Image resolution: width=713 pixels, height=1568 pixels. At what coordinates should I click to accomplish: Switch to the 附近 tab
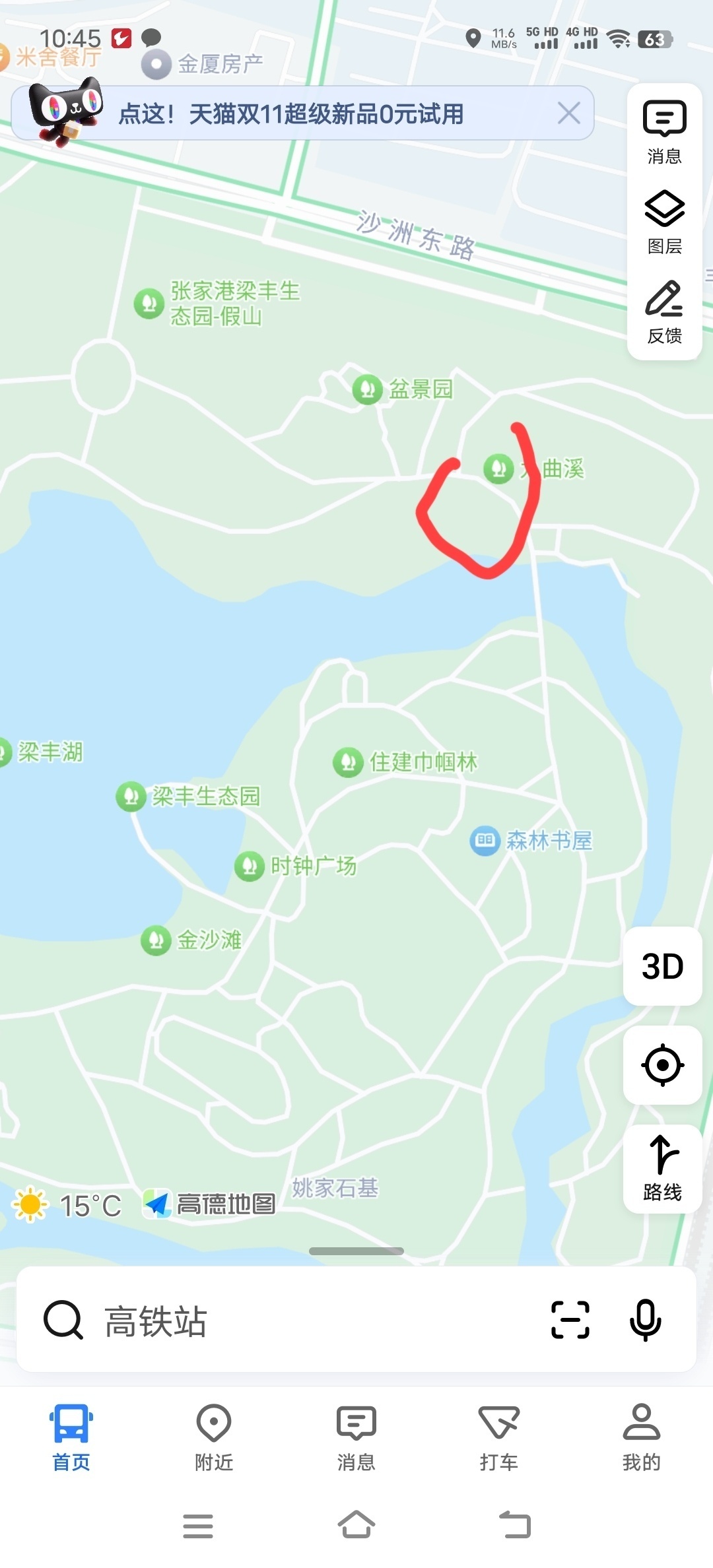[214, 1438]
